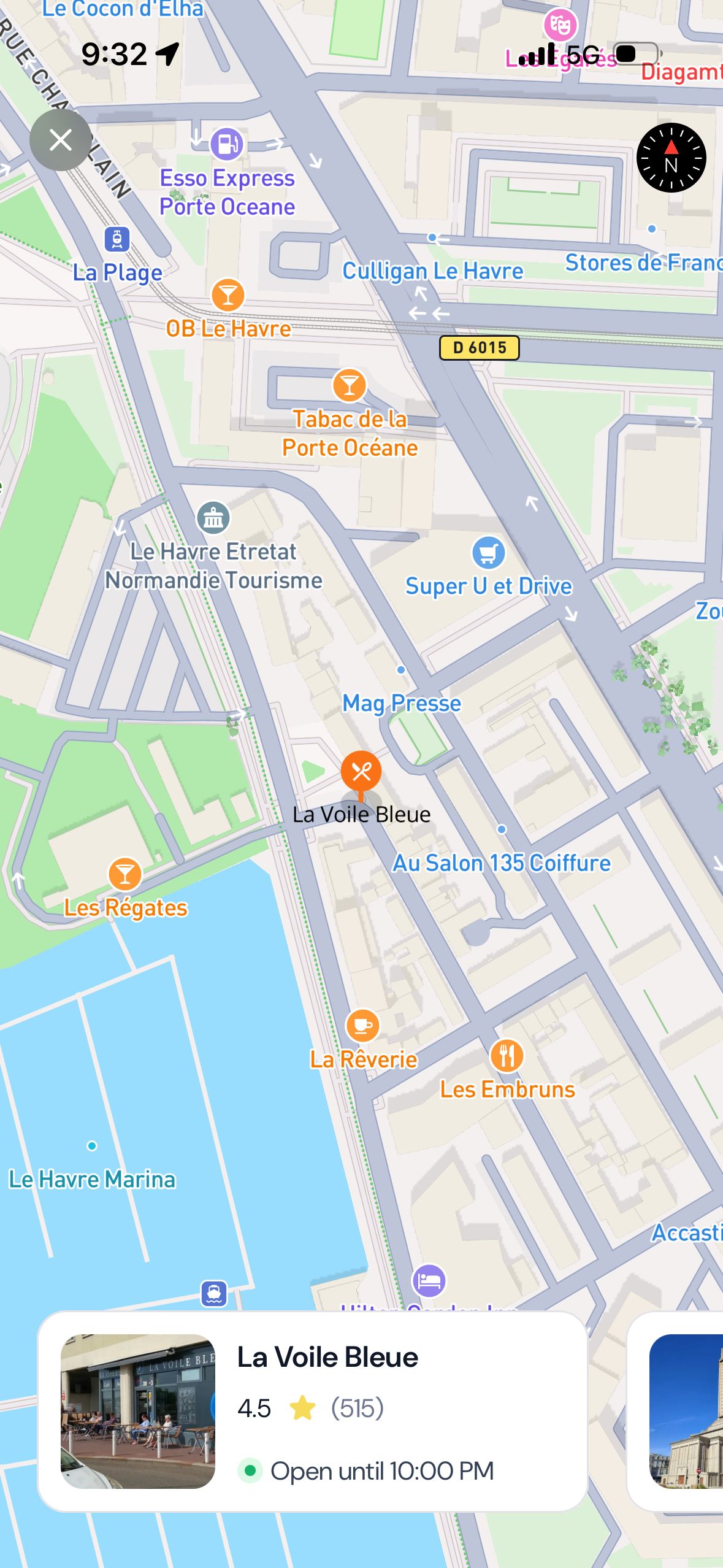Viewport: 723px width, 1568px height.
Task: Tap the Les Embruns restaurant marker
Action: tap(507, 1055)
